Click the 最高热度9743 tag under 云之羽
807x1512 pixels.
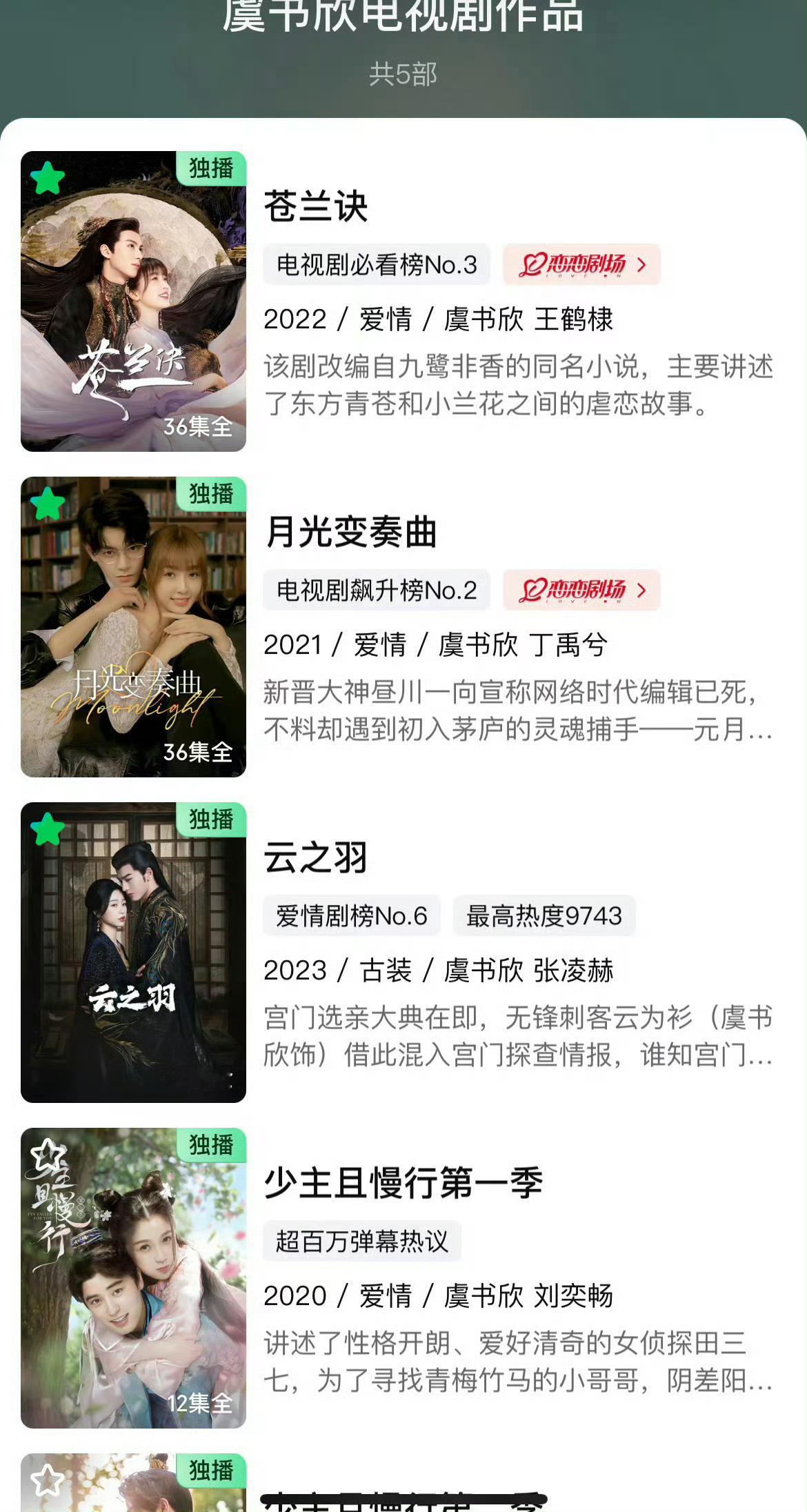pos(543,916)
